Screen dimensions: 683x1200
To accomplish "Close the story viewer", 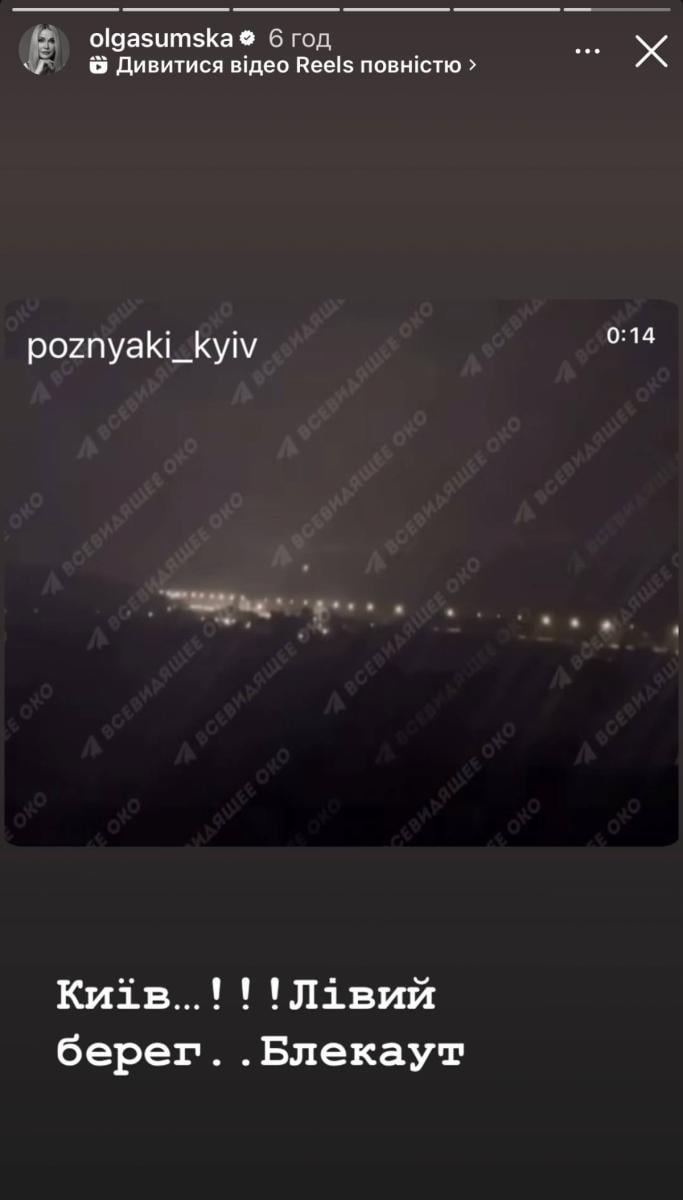I will tap(651, 51).
